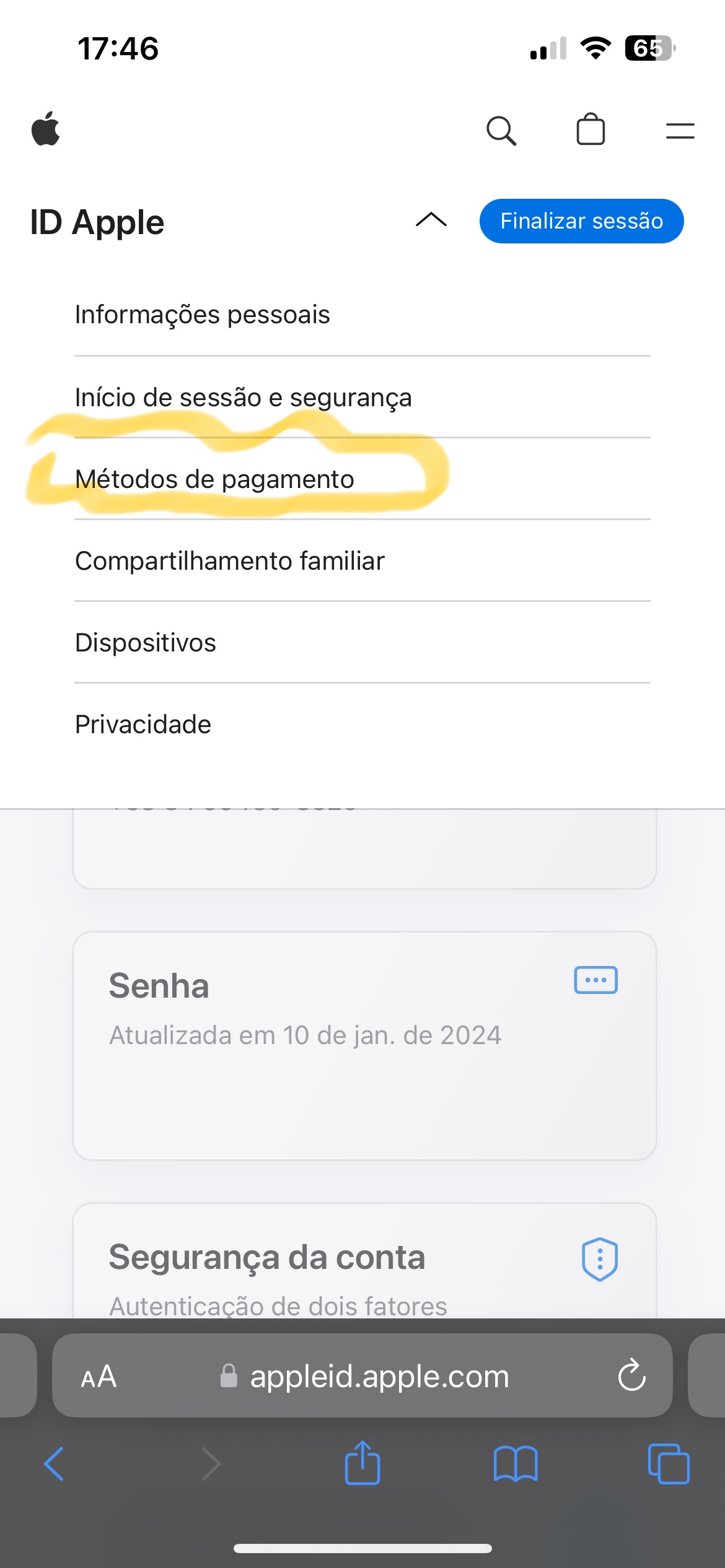Collapse the ID Apple menu chevron
This screenshot has width=725, height=1568.
pos(431,220)
